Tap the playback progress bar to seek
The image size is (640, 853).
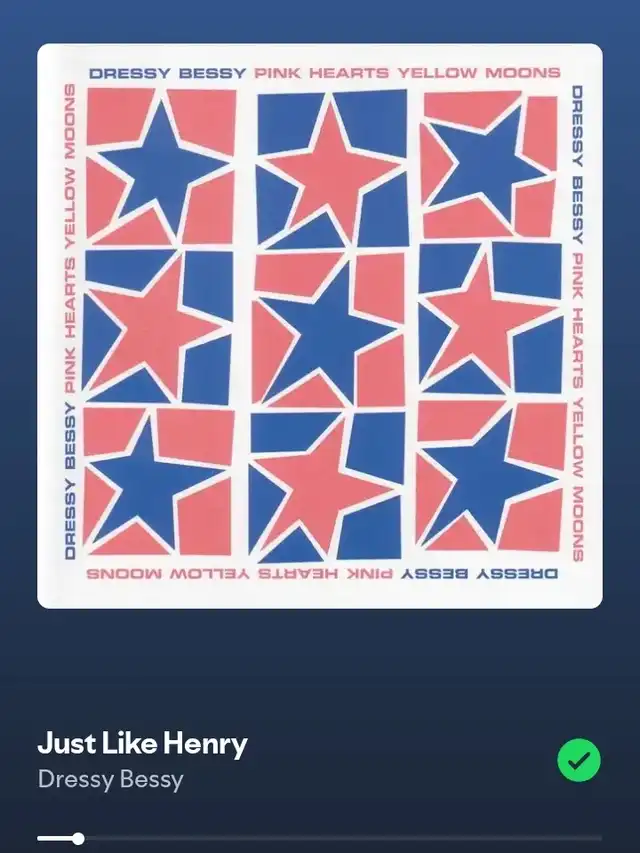click(320, 838)
